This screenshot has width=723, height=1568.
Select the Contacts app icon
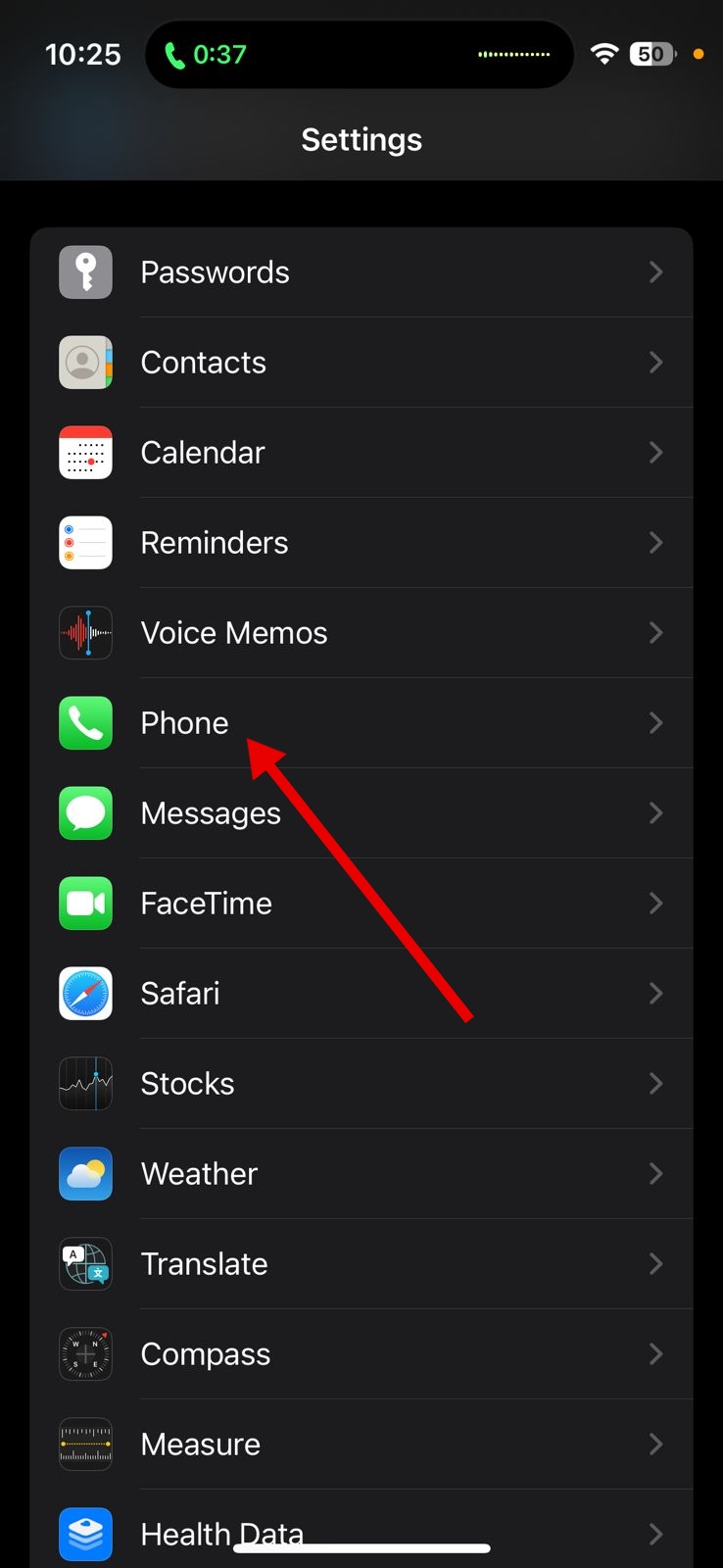pyautogui.click(x=85, y=362)
